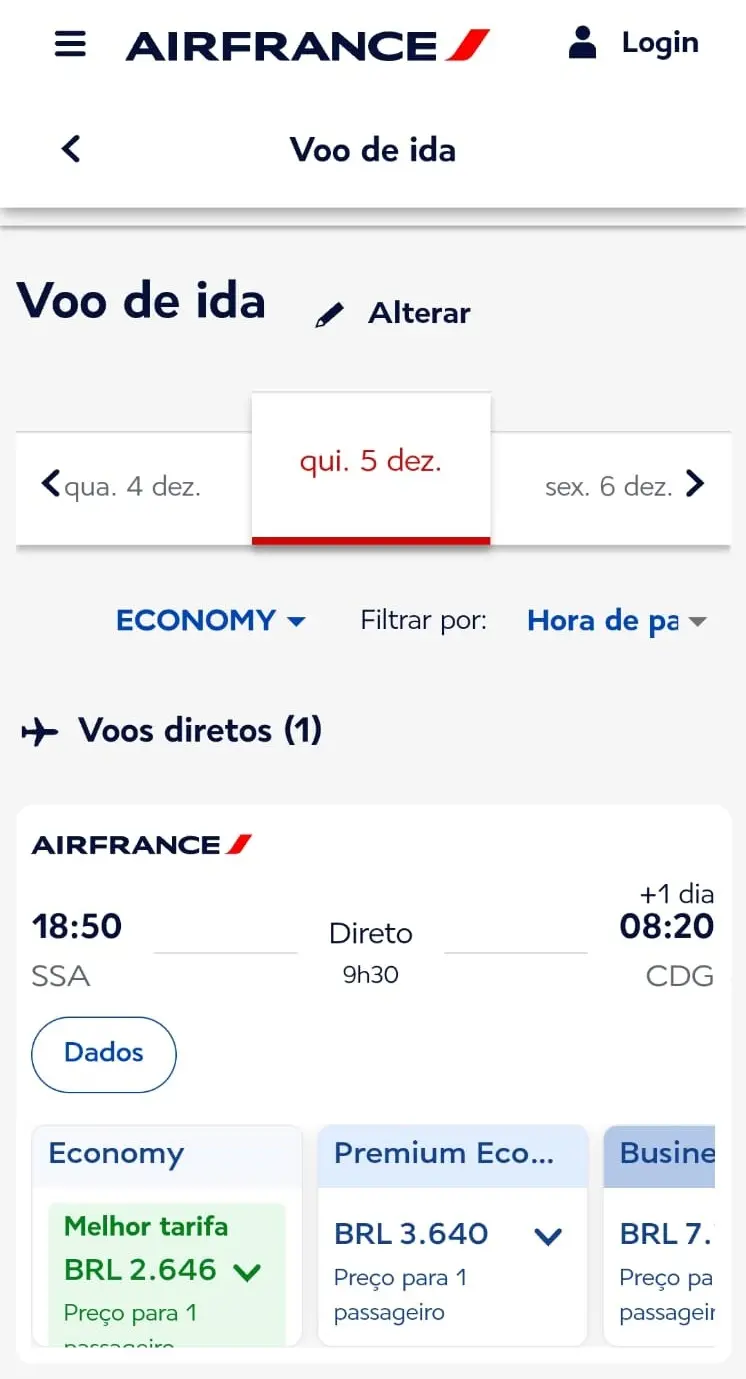Open the hamburger navigation menu
The width and height of the screenshot is (746, 1379).
tap(70, 44)
